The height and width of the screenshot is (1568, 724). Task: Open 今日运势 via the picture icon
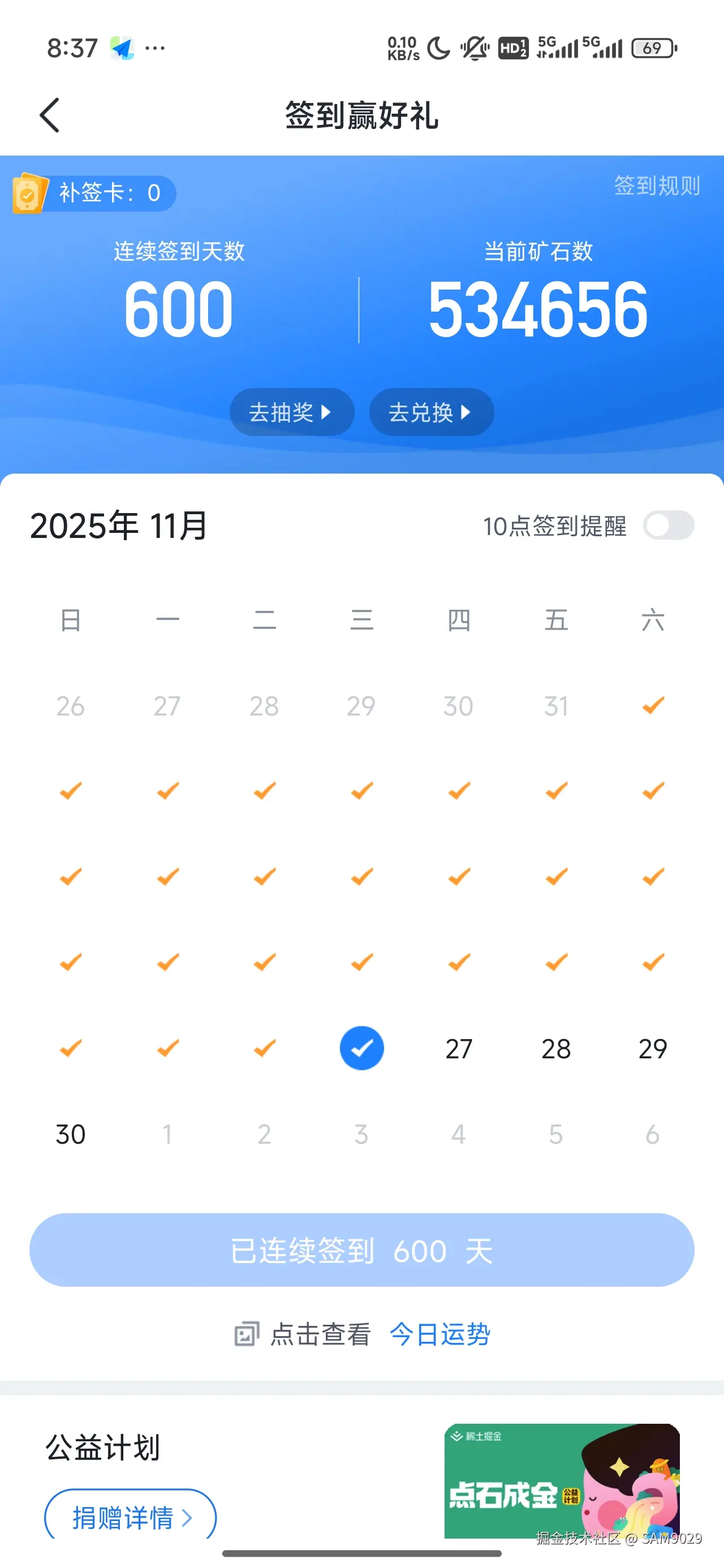tap(246, 1333)
